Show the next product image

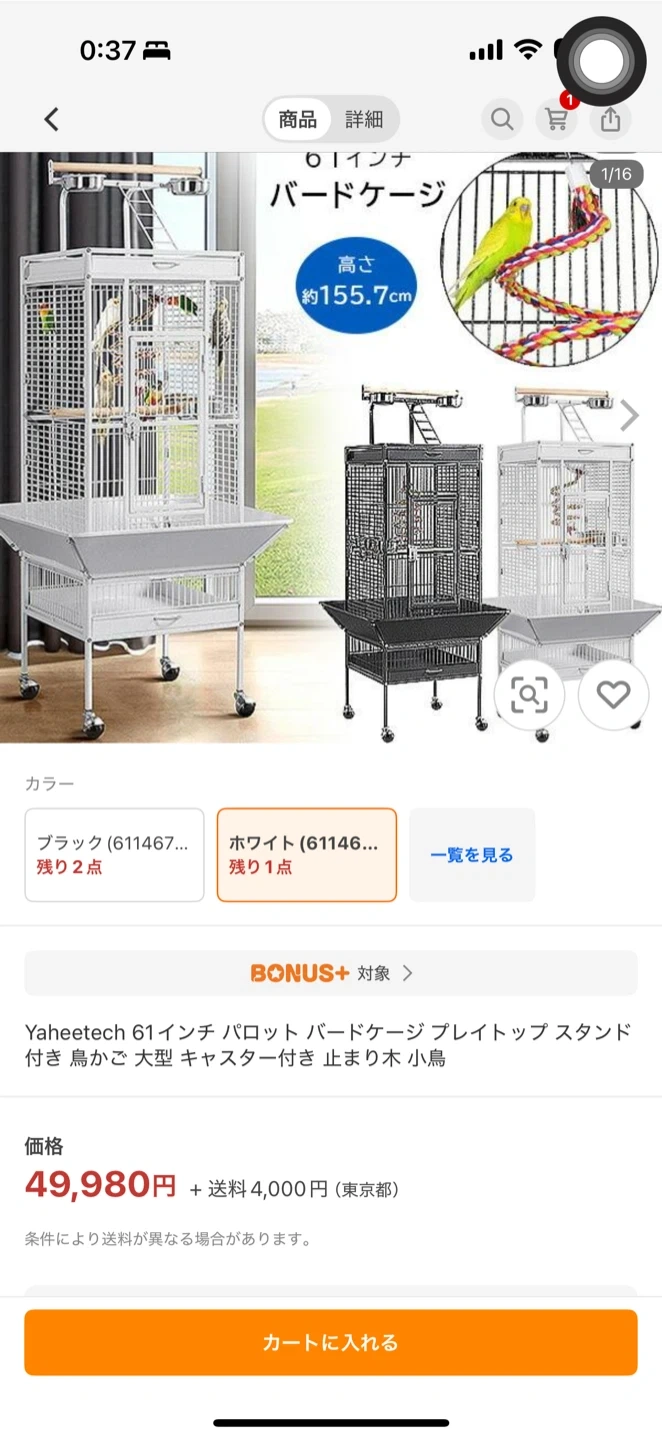[629, 416]
